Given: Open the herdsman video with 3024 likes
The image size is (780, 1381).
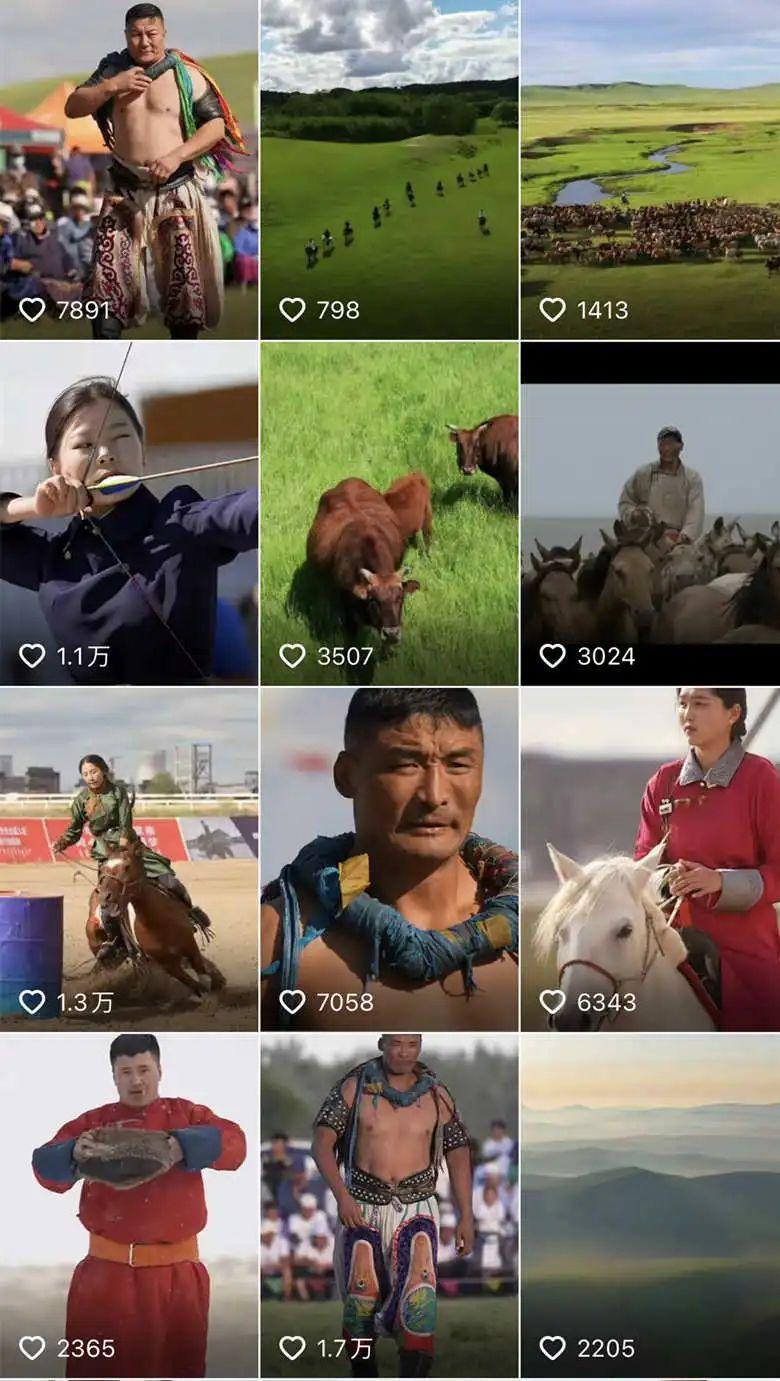Looking at the screenshot, I should (650, 513).
